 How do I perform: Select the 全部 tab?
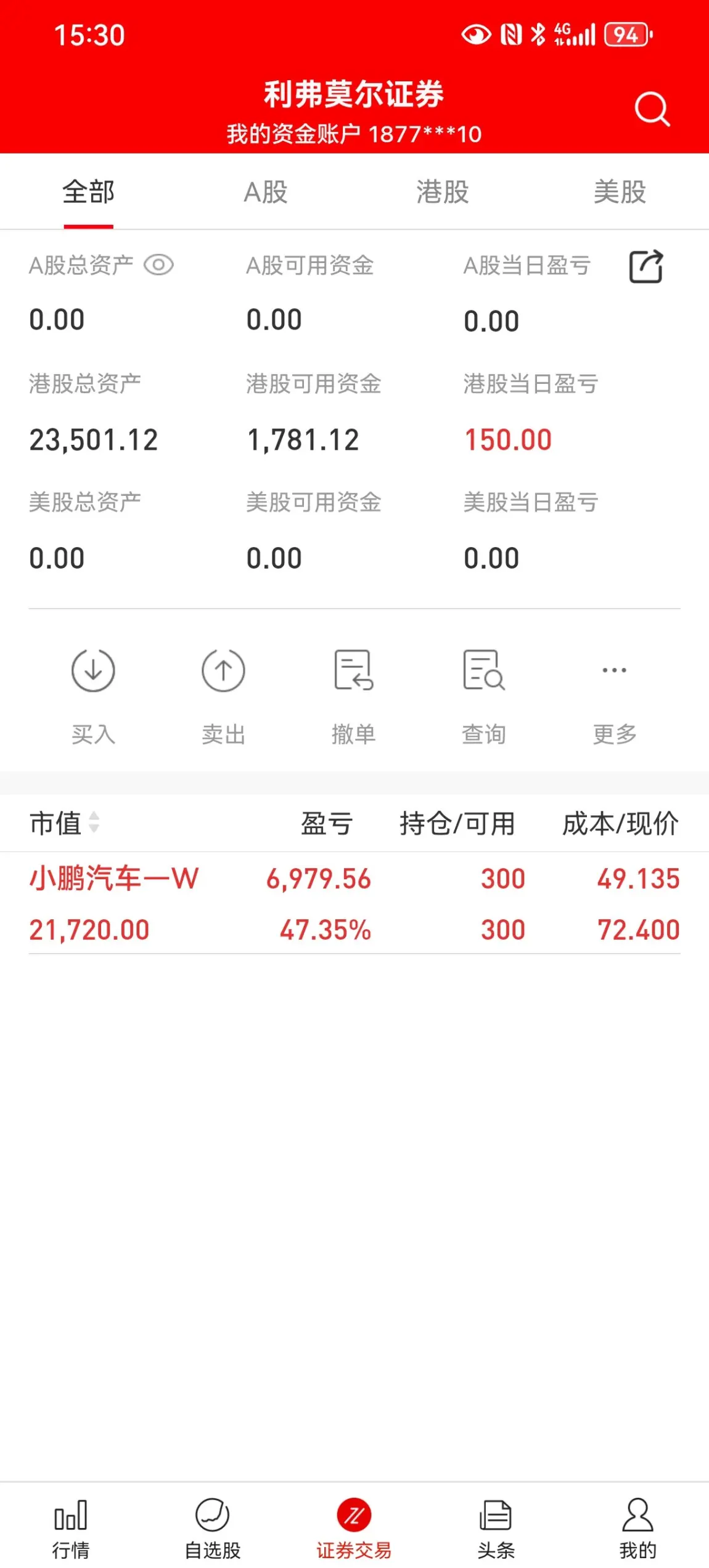(89, 192)
